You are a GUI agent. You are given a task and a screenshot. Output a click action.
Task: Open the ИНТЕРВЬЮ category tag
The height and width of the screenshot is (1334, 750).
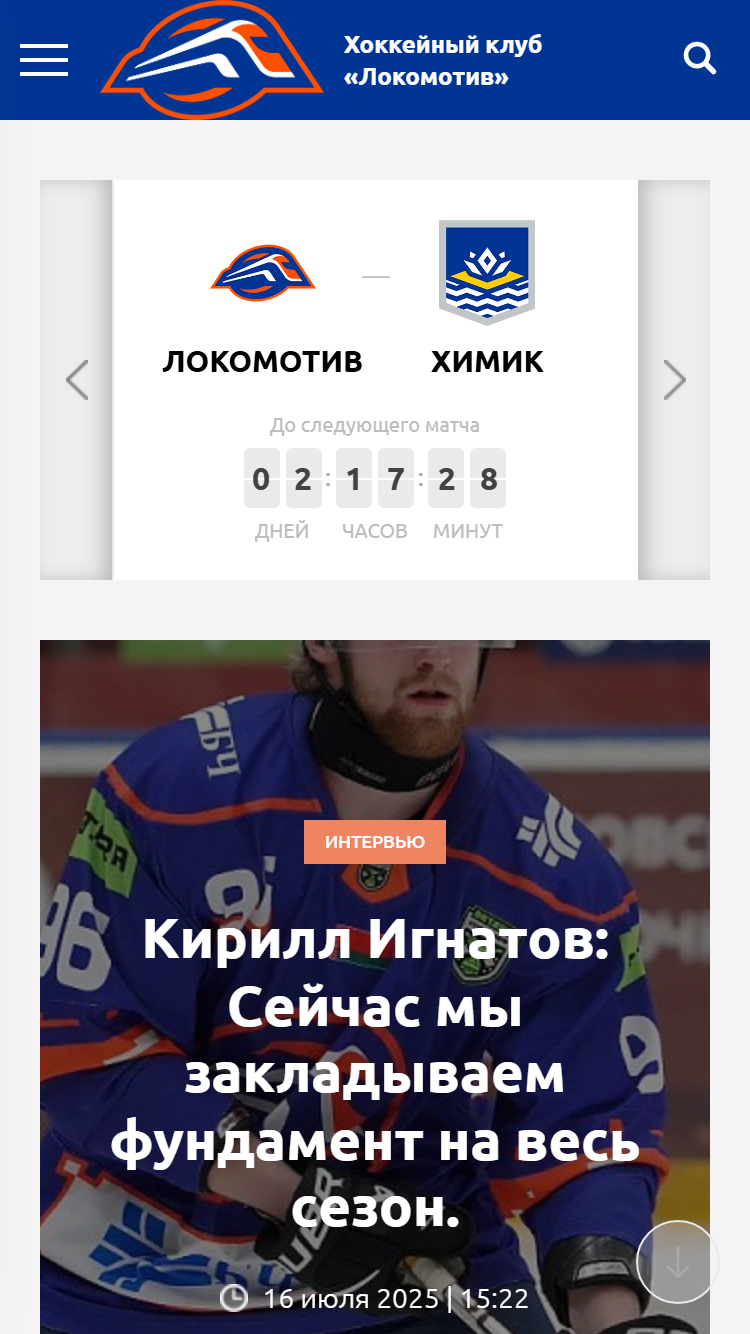click(375, 842)
